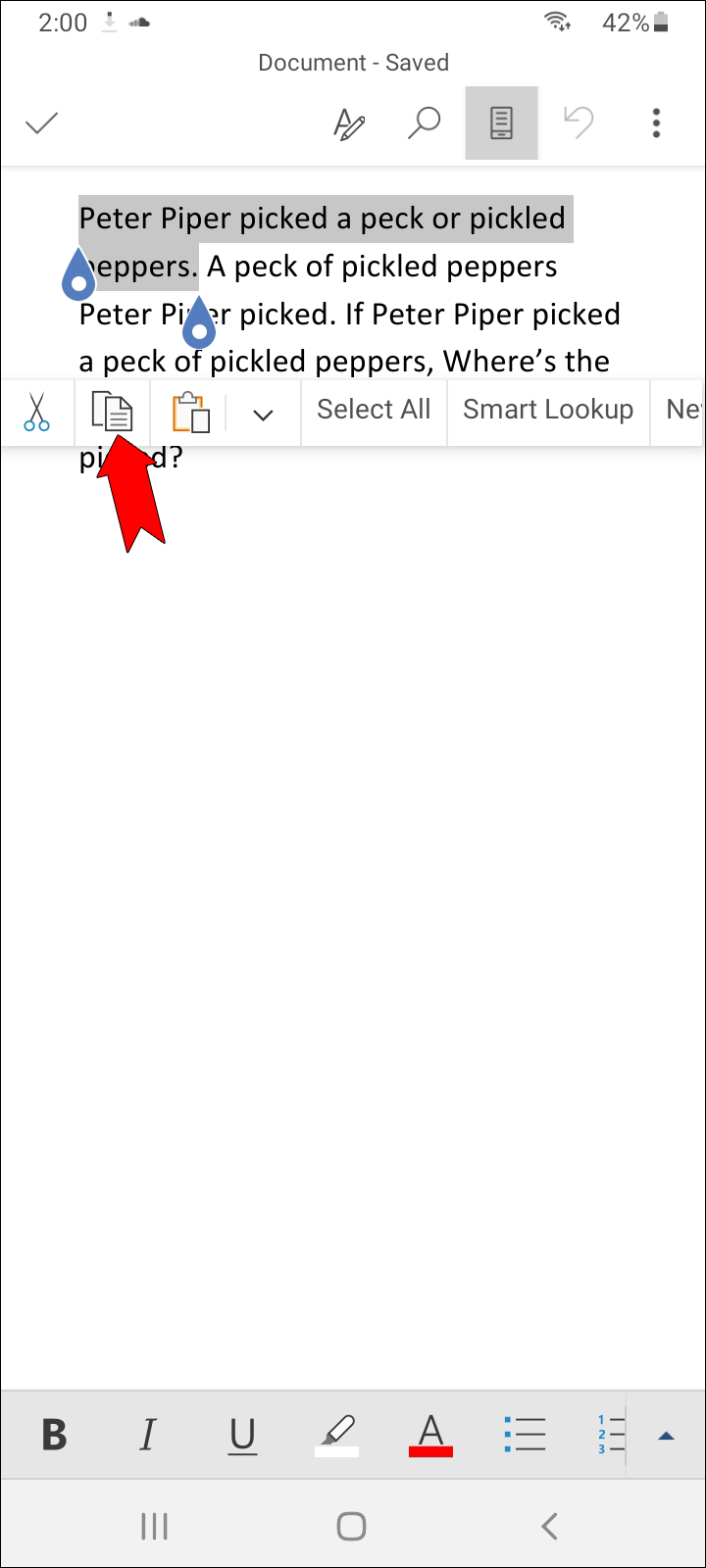
Task: Cut the selected text with scissors
Action: click(37, 412)
